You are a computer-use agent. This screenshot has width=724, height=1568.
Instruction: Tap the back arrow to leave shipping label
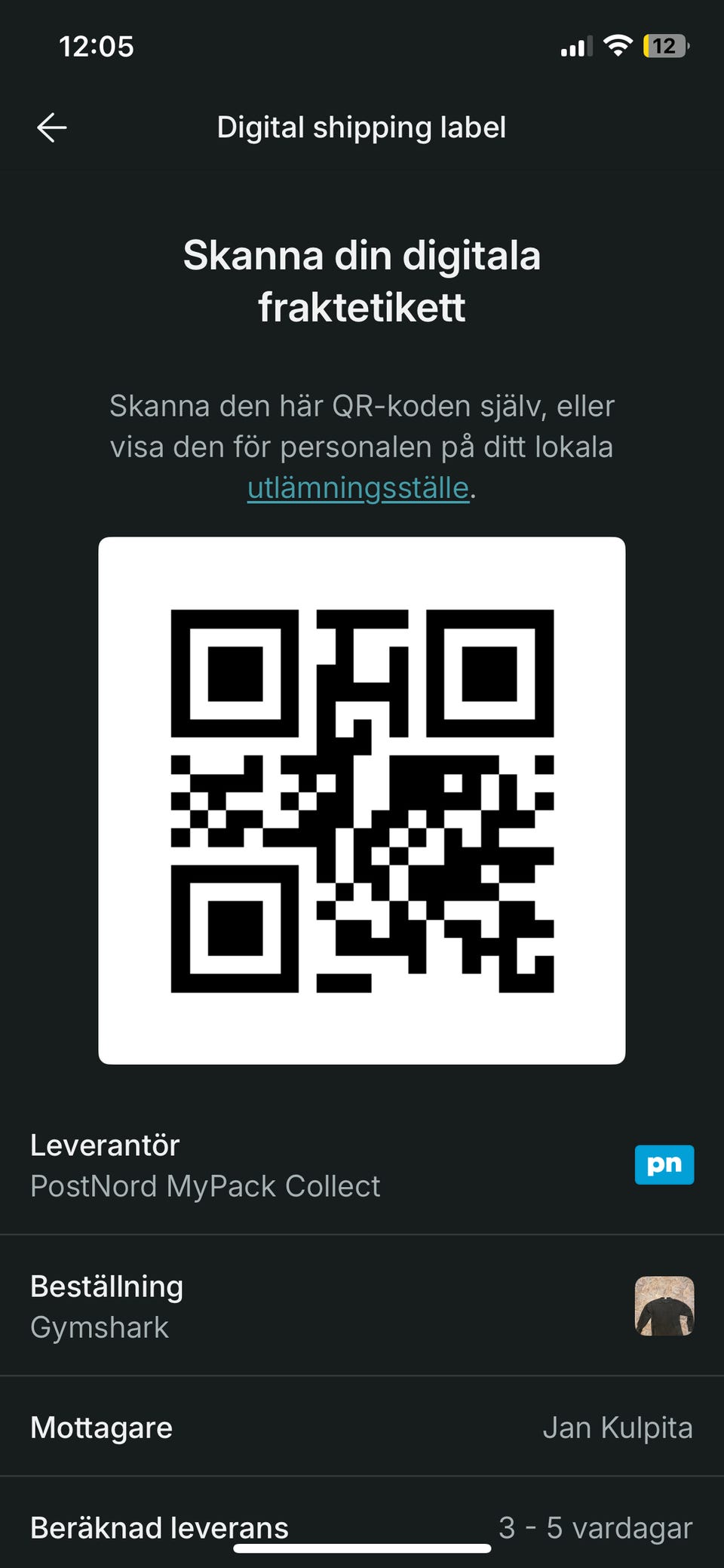[x=52, y=127]
